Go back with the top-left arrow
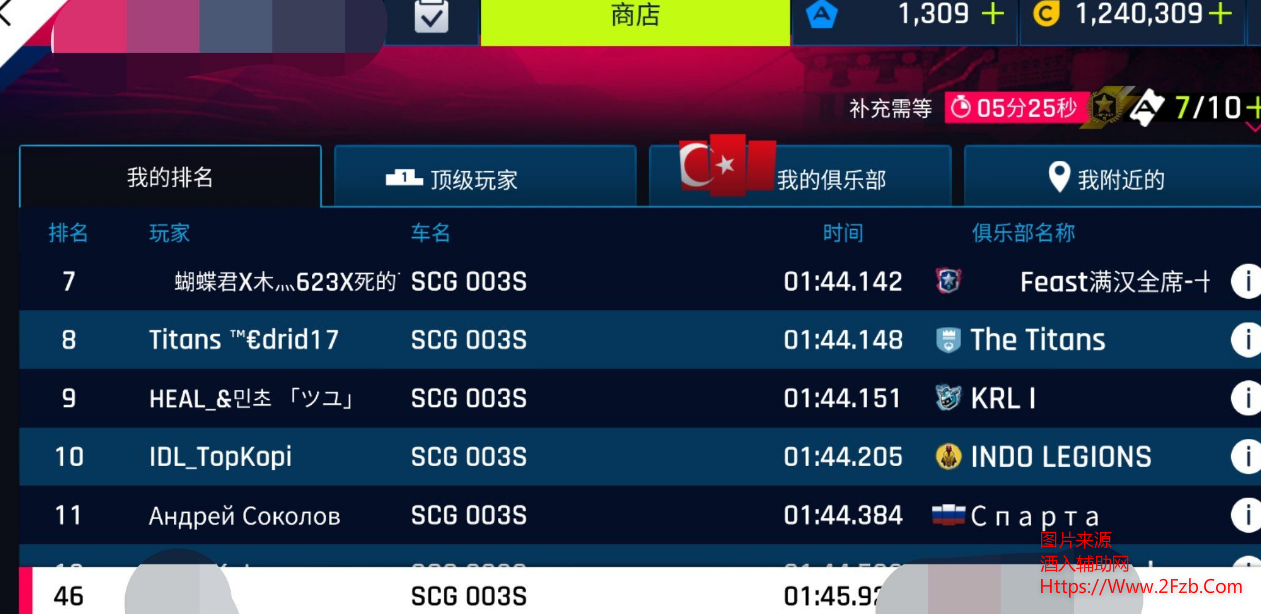The width and height of the screenshot is (1261, 614). 8,18
